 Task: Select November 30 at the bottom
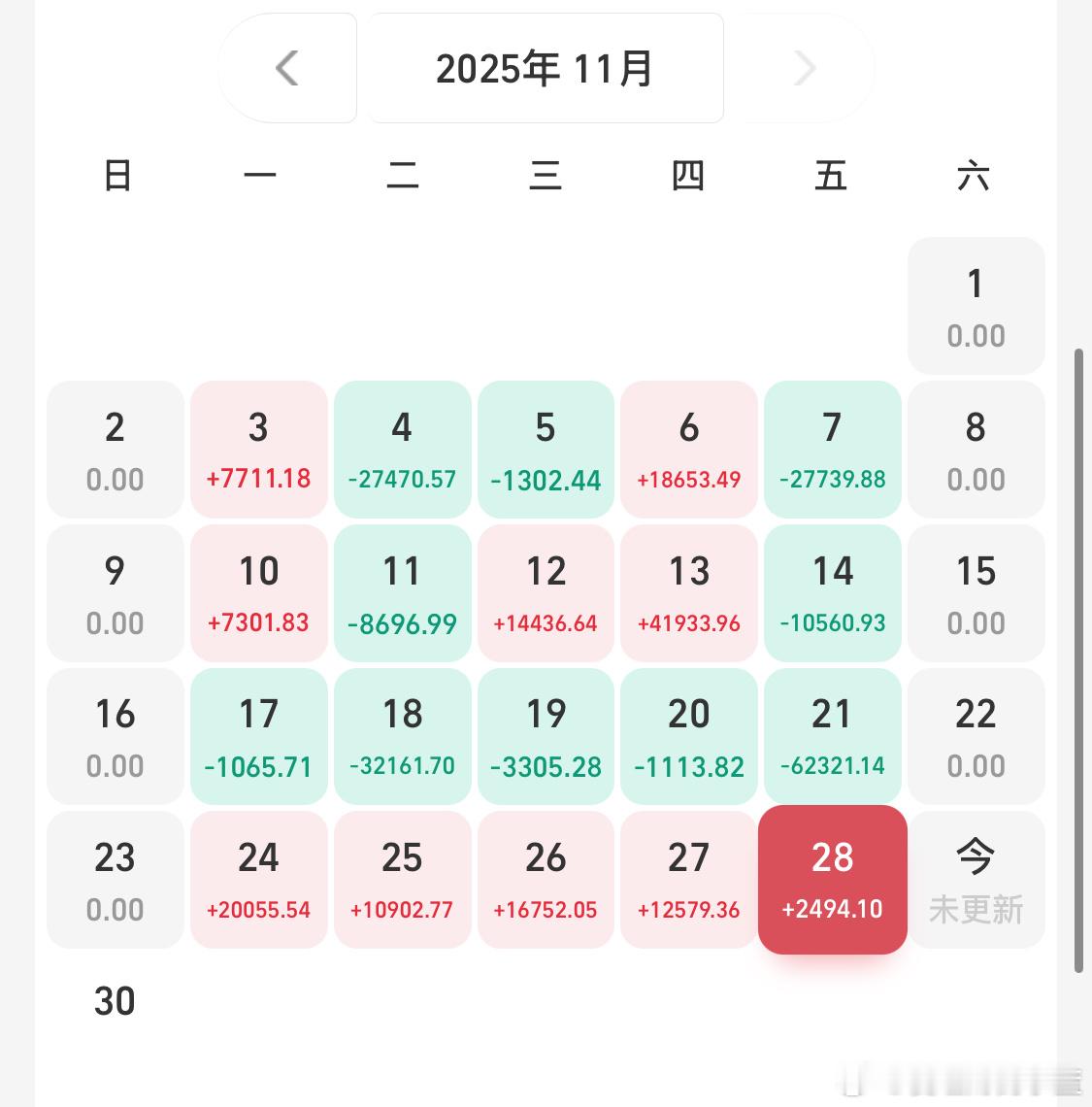(115, 1001)
